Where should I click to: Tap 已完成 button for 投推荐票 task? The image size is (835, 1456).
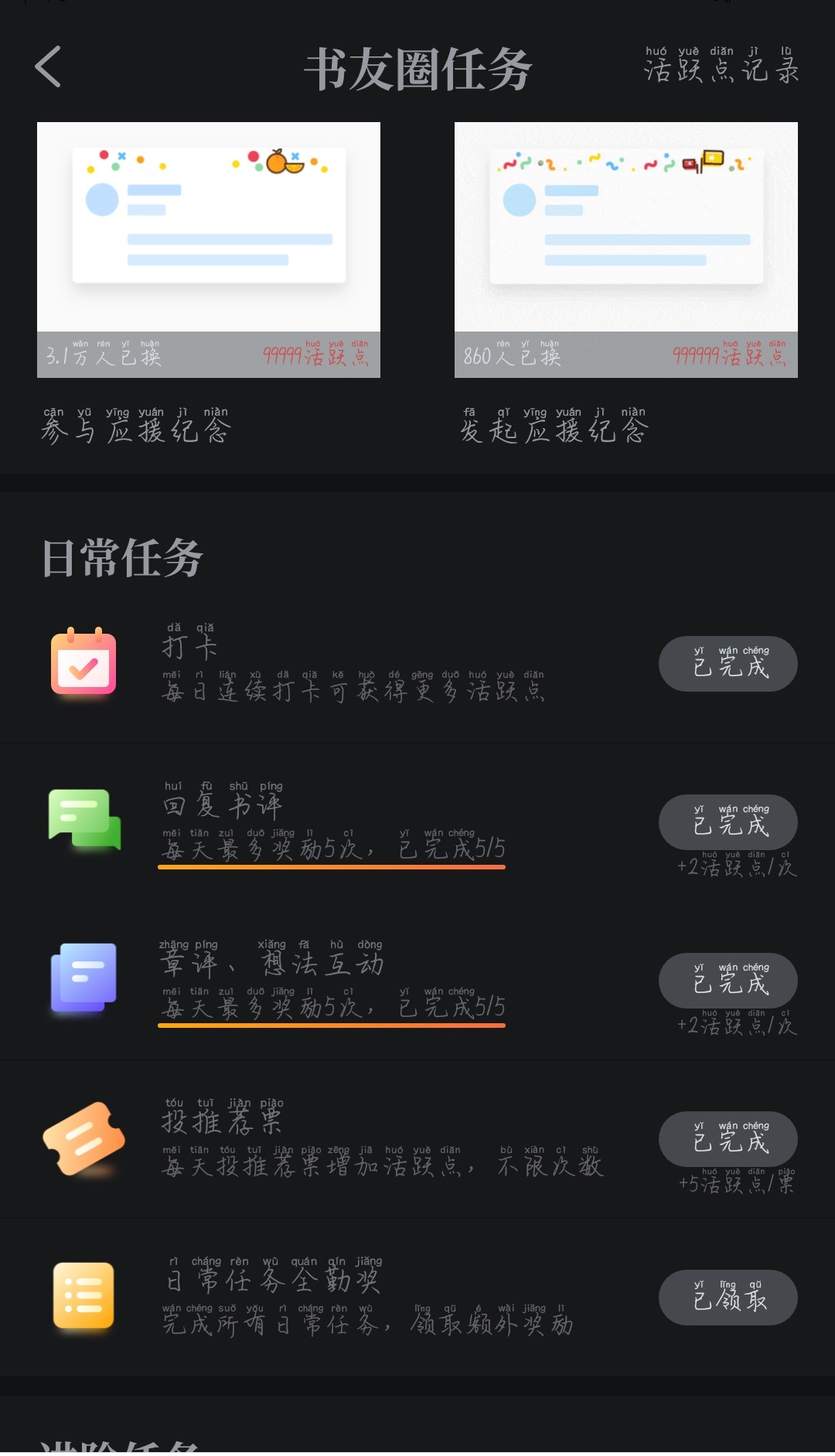pyautogui.click(x=728, y=1139)
